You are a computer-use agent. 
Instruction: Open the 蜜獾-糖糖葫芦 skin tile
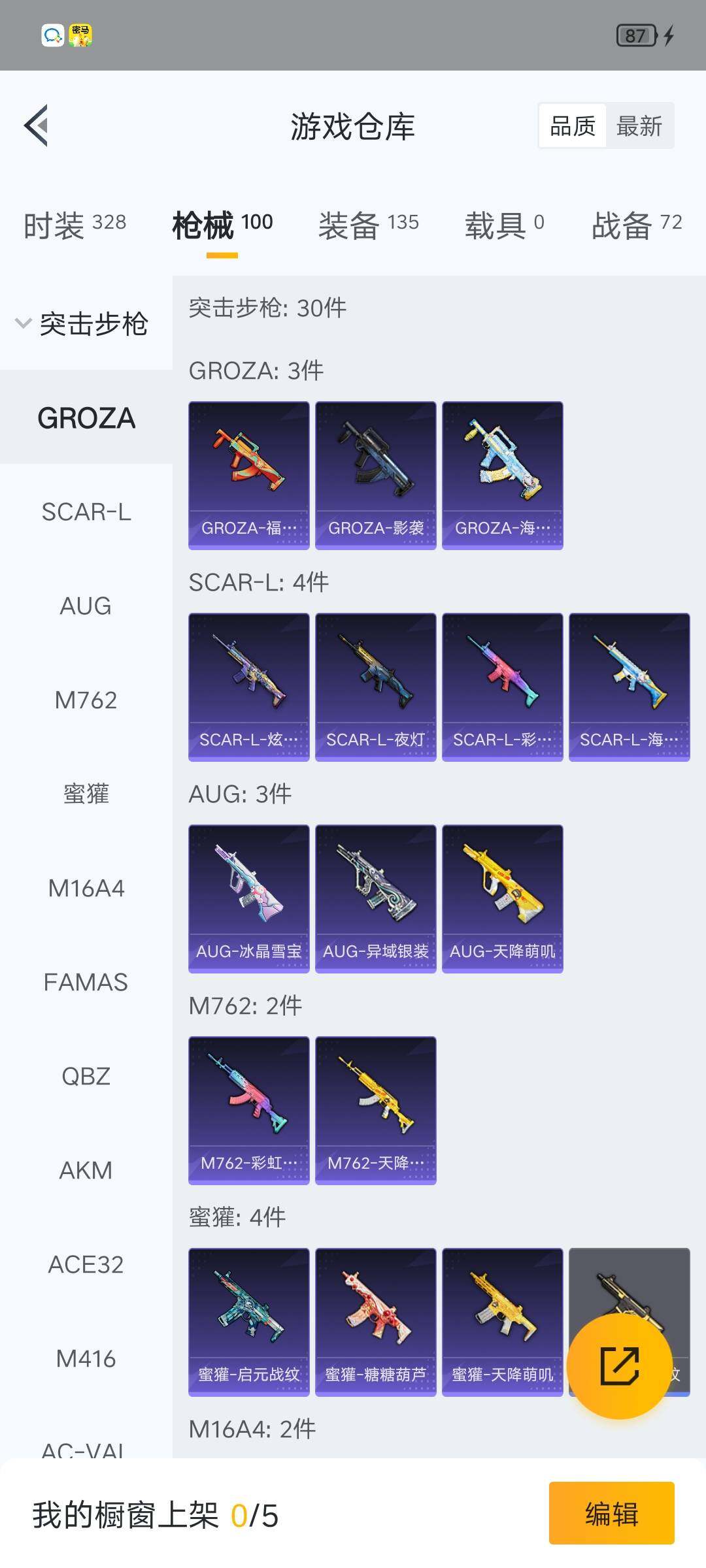click(375, 1322)
